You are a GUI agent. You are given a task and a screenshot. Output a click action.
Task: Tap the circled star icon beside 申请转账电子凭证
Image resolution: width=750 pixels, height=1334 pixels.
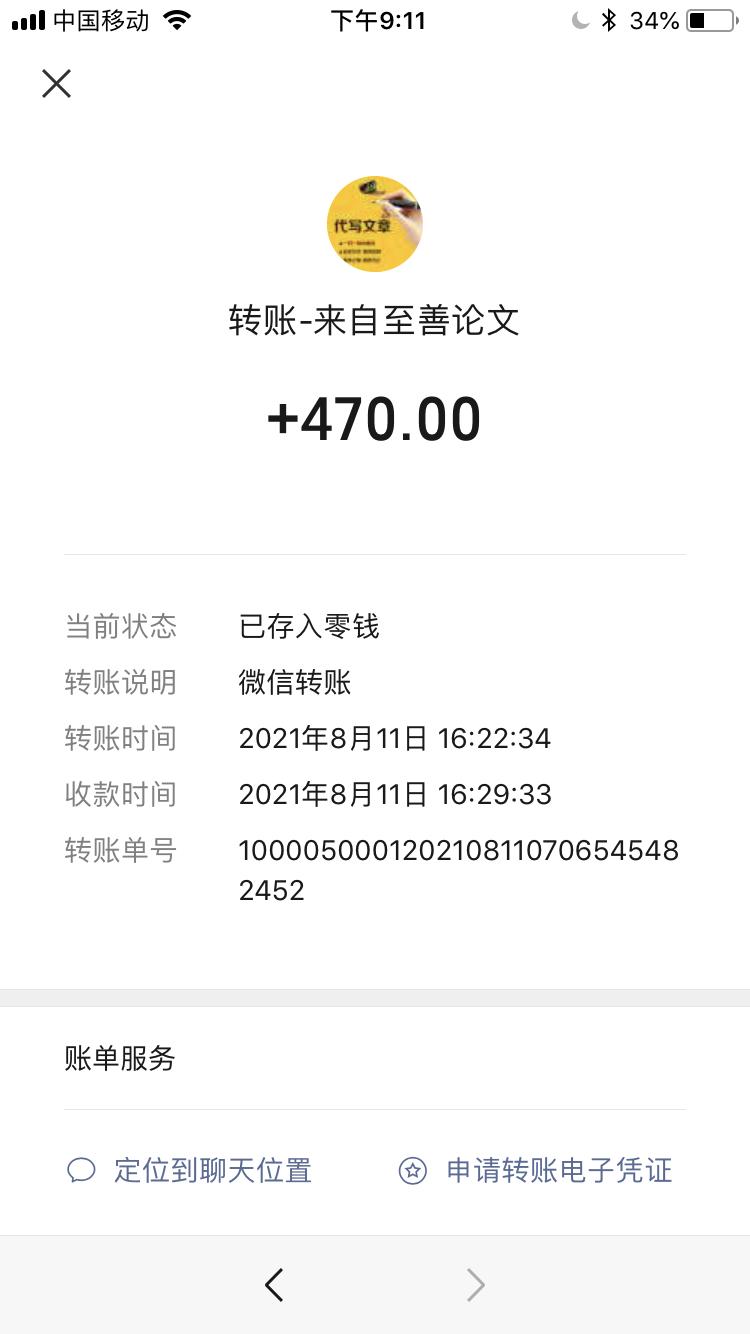412,1170
